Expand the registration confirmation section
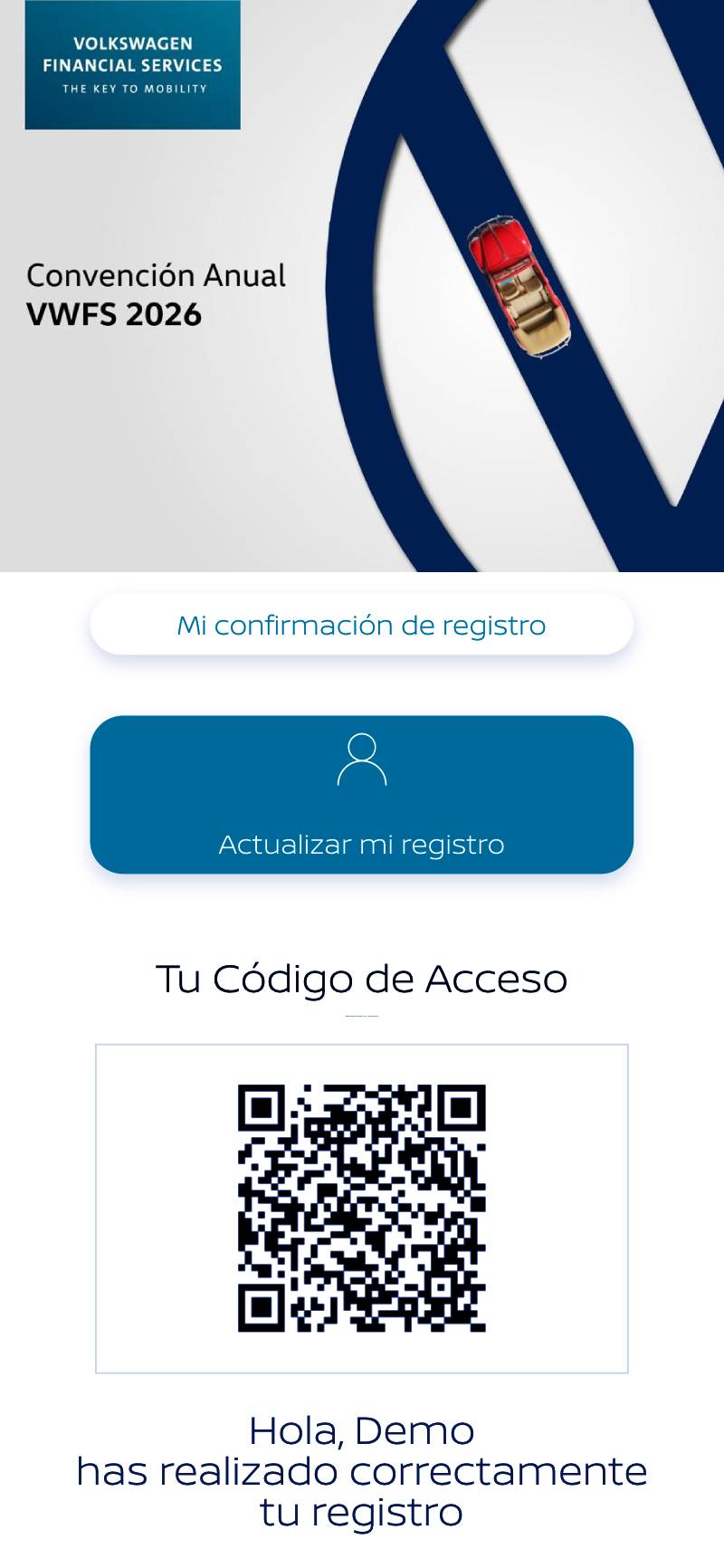724x1568 pixels. coord(361,625)
